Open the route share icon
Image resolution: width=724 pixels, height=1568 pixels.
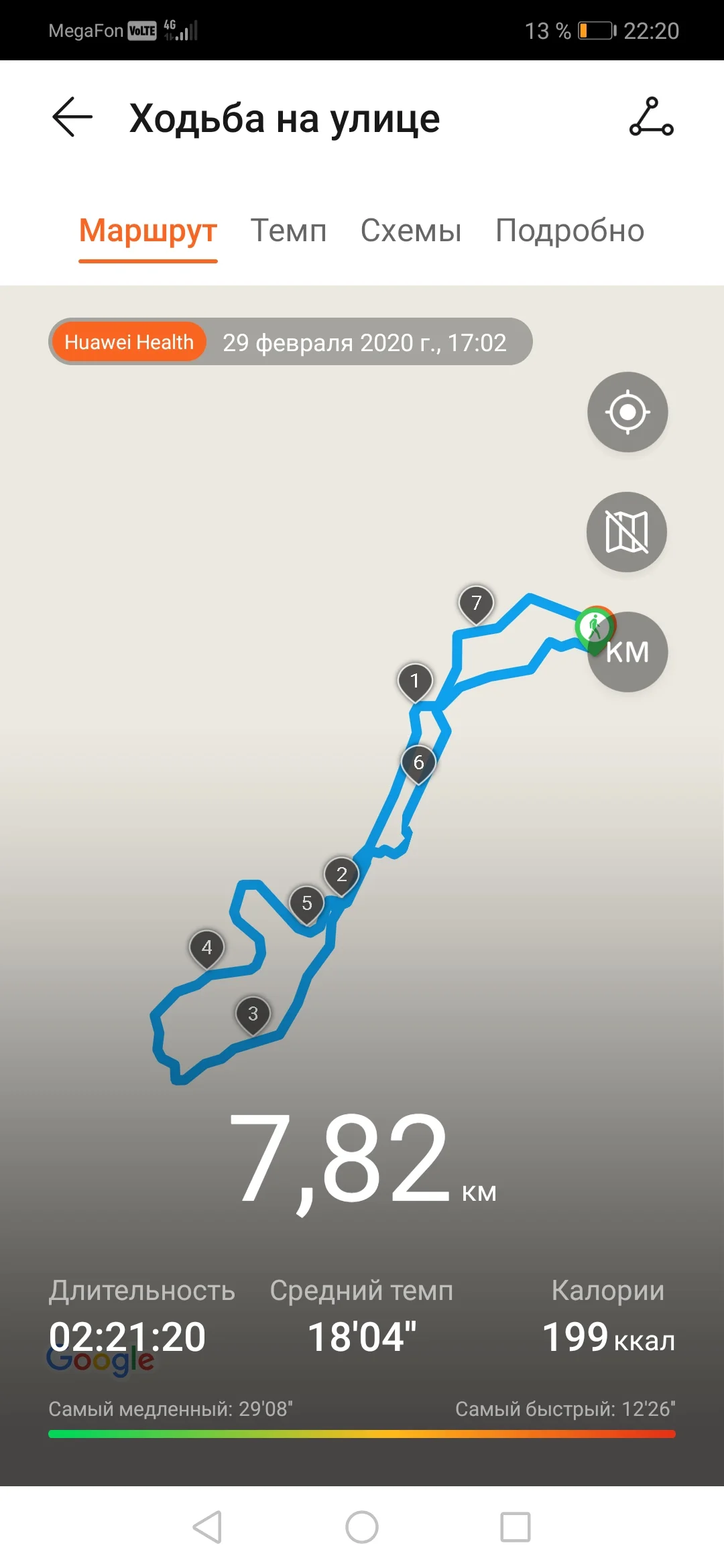coord(651,117)
